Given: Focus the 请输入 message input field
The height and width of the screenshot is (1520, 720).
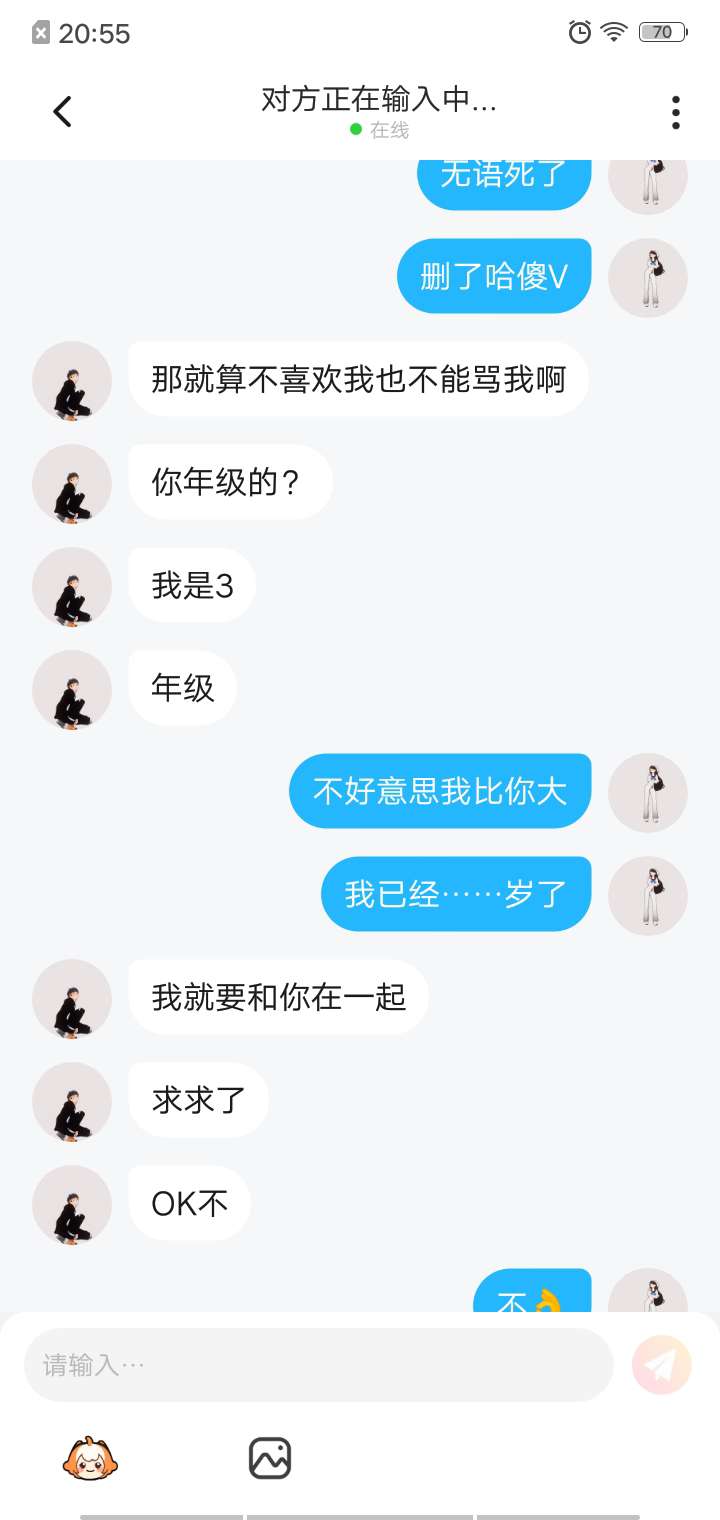Looking at the screenshot, I should [x=318, y=1365].
